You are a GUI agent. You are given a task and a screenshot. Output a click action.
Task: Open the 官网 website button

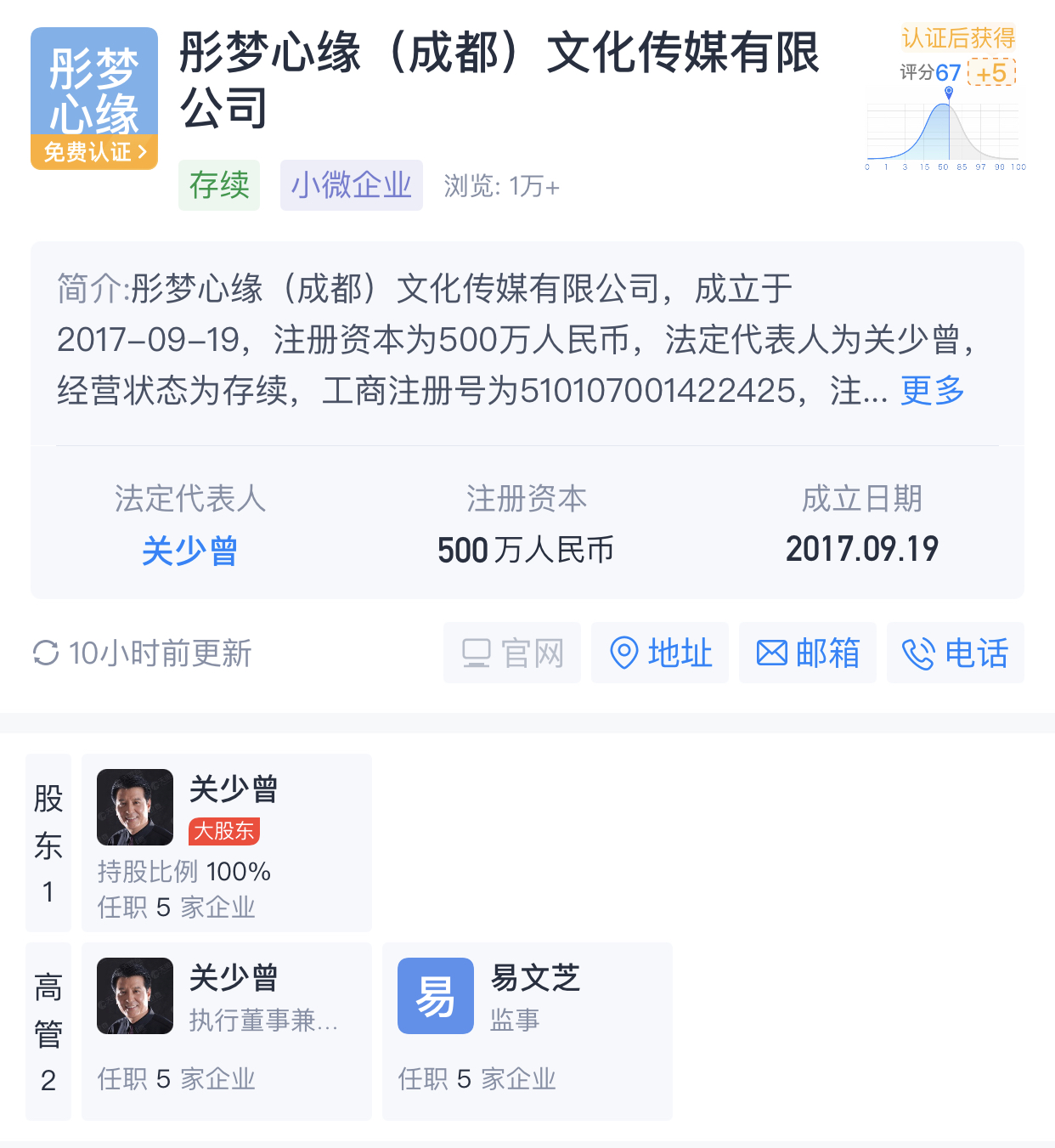[512, 653]
